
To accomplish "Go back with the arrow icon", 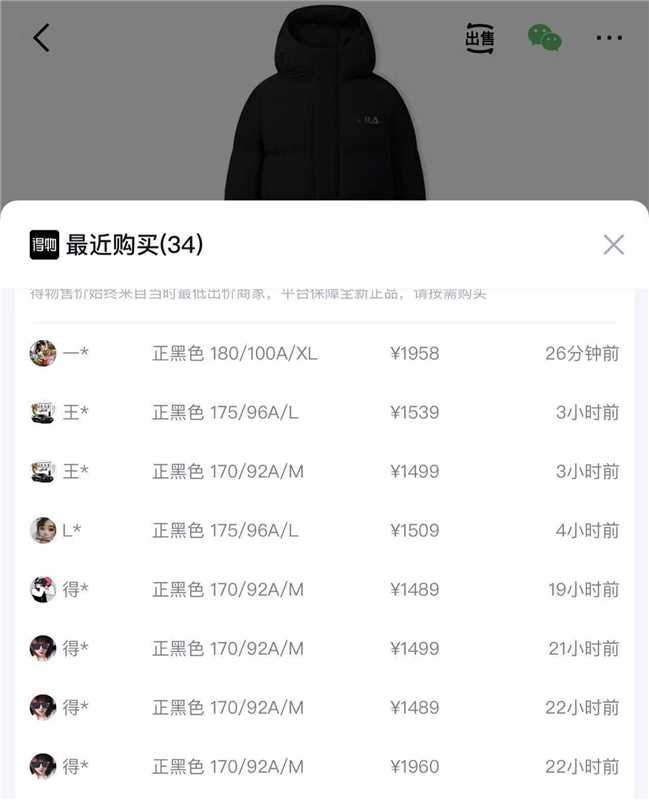I will click(41, 38).
